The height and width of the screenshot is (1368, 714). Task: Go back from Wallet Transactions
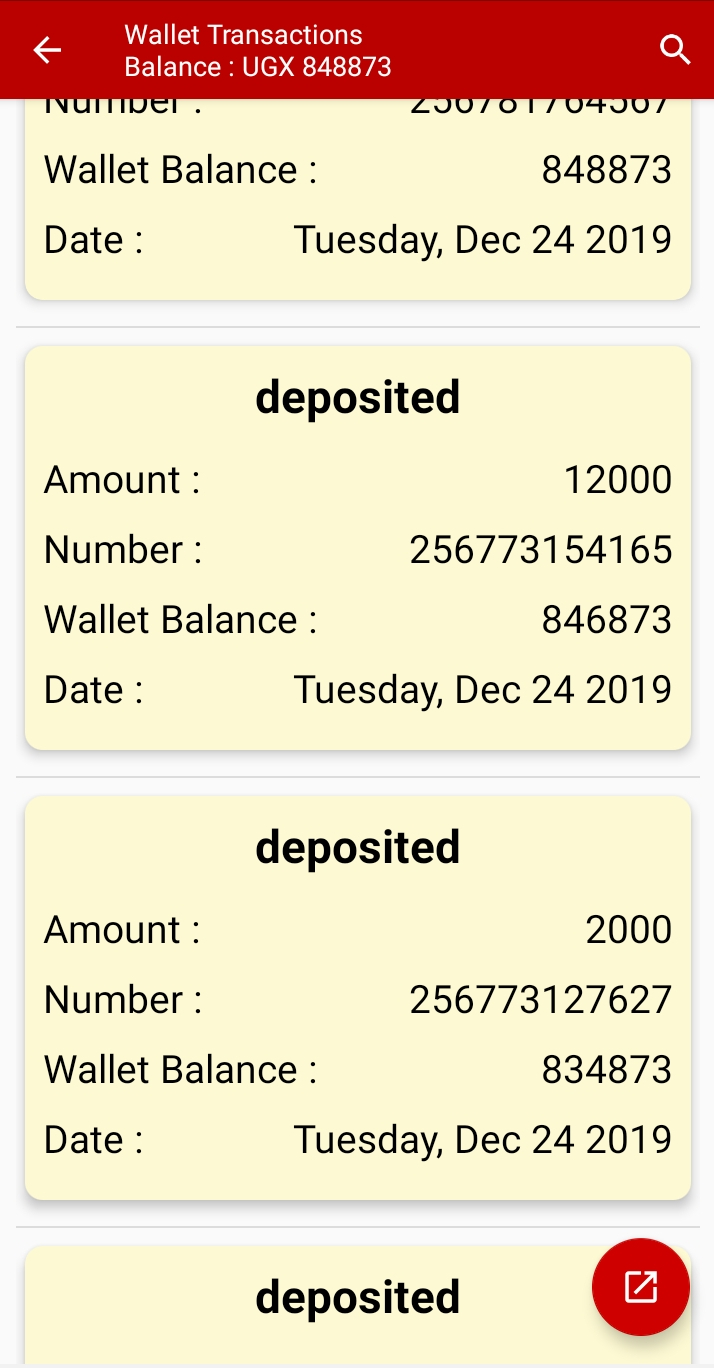47,50
